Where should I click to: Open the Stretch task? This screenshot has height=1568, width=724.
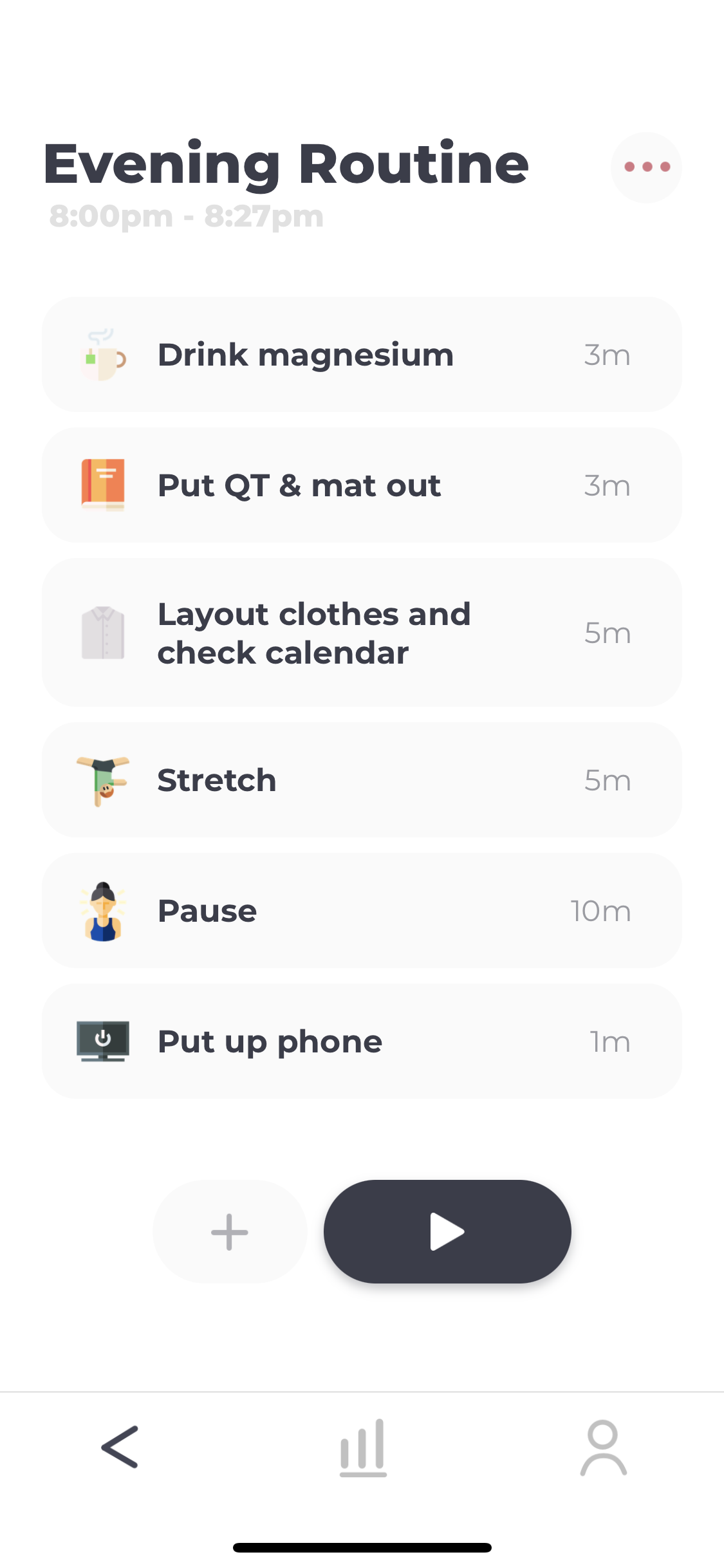coord(362,780)
